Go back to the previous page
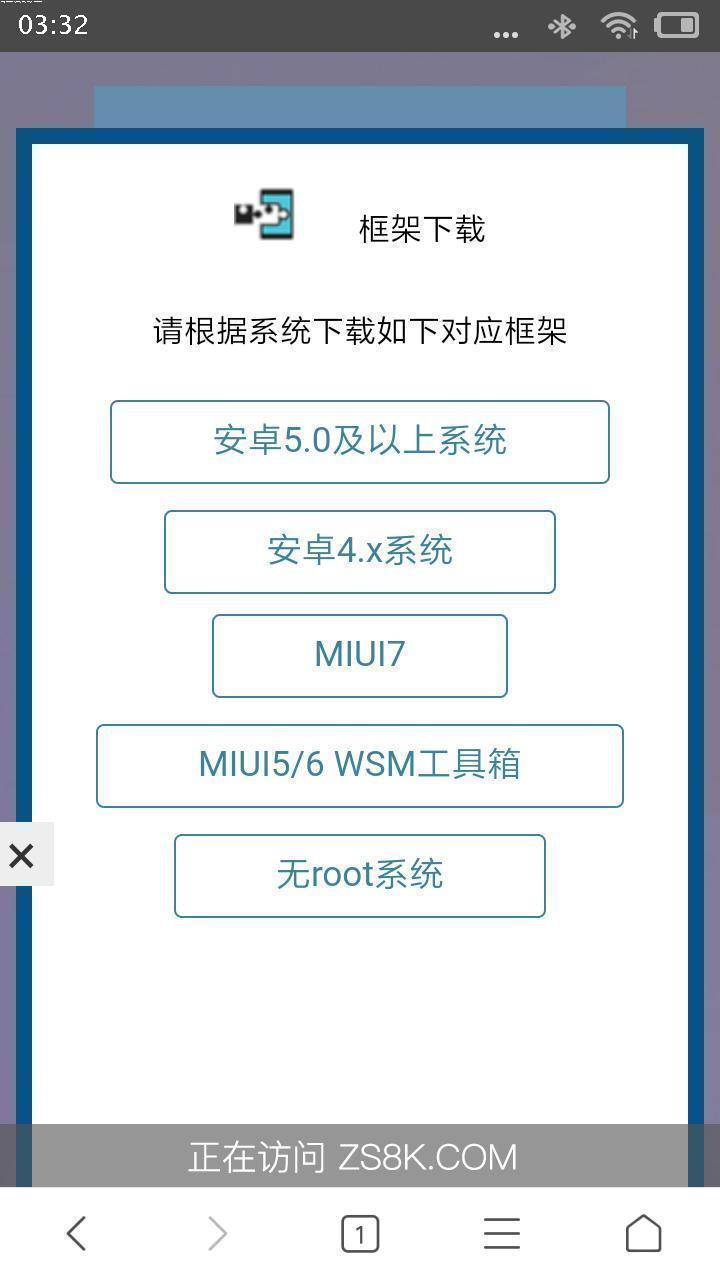The image size is (720, 1280). tap(77, 1233)
